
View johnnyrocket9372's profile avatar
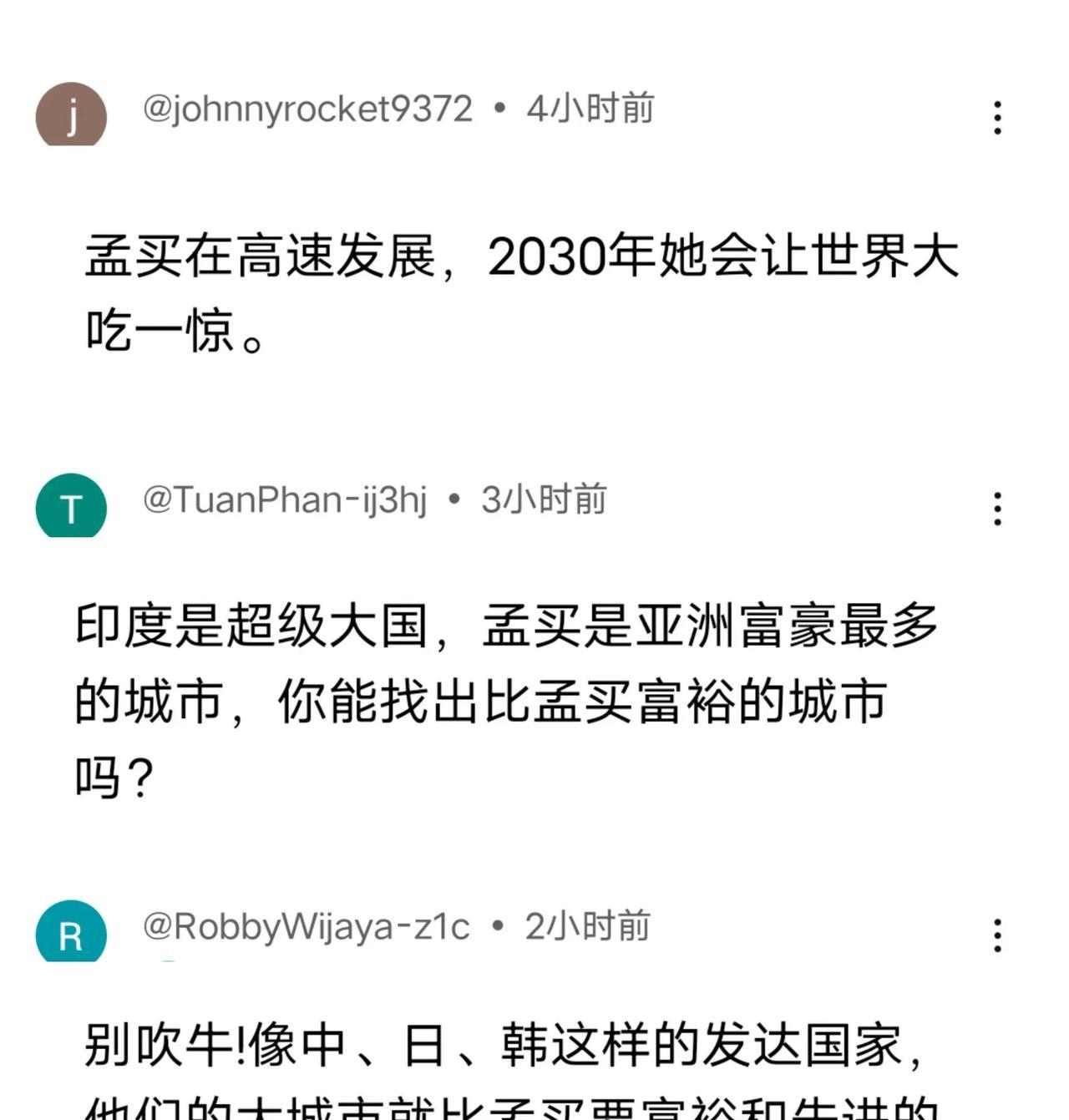point(71,115)
